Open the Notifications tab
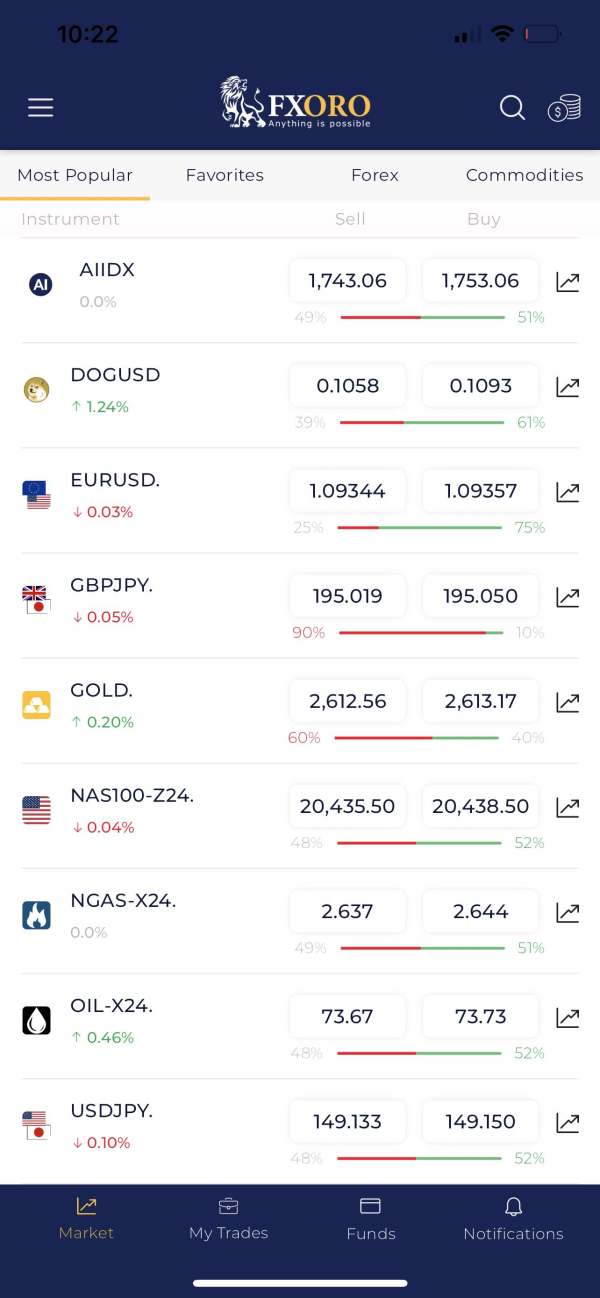This screenshot has height=1298, width=600. [513, 1219]
